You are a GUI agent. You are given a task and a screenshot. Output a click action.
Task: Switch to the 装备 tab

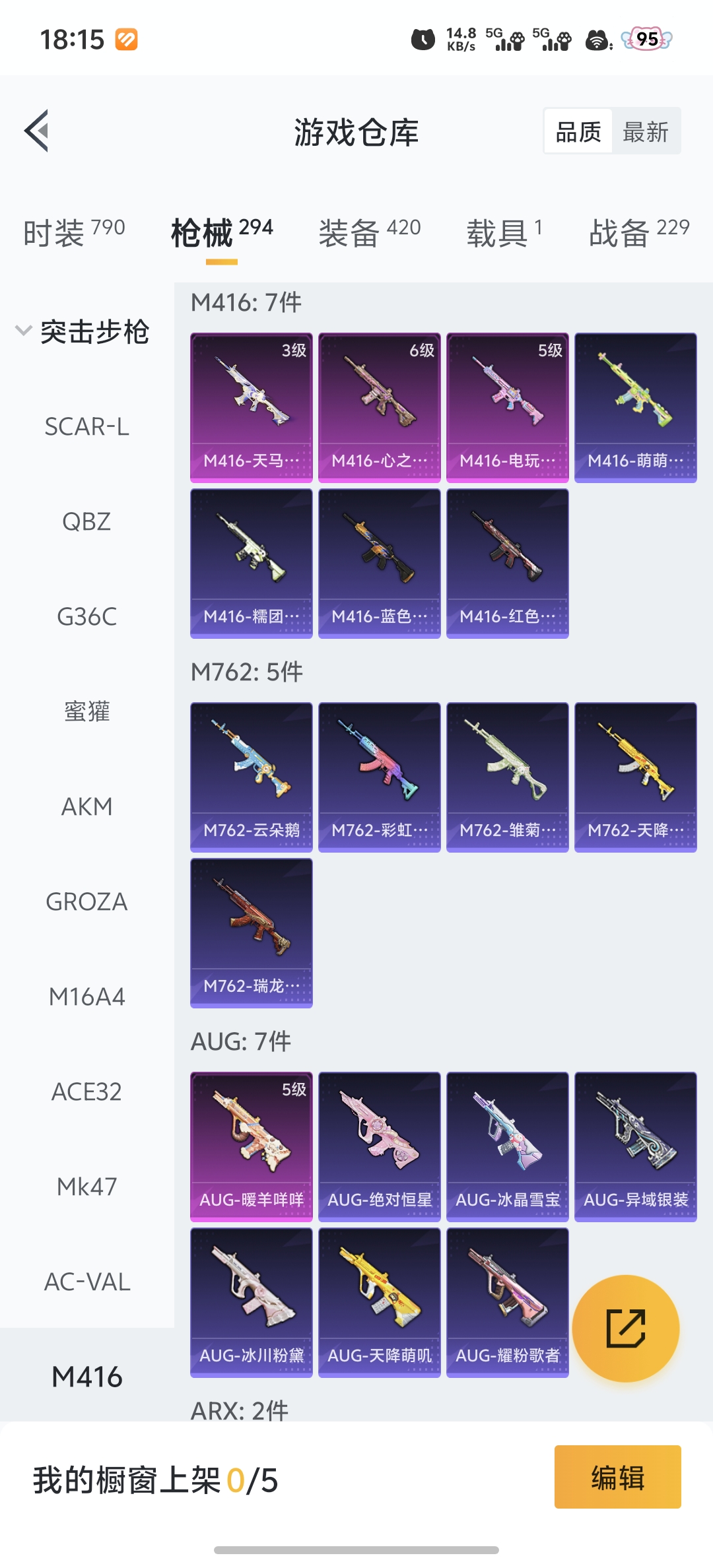(369, 232)
